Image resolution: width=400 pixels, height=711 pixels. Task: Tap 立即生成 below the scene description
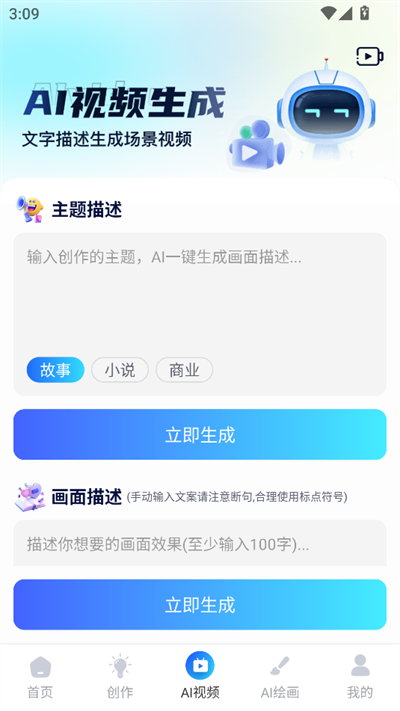tap(200, 604)
